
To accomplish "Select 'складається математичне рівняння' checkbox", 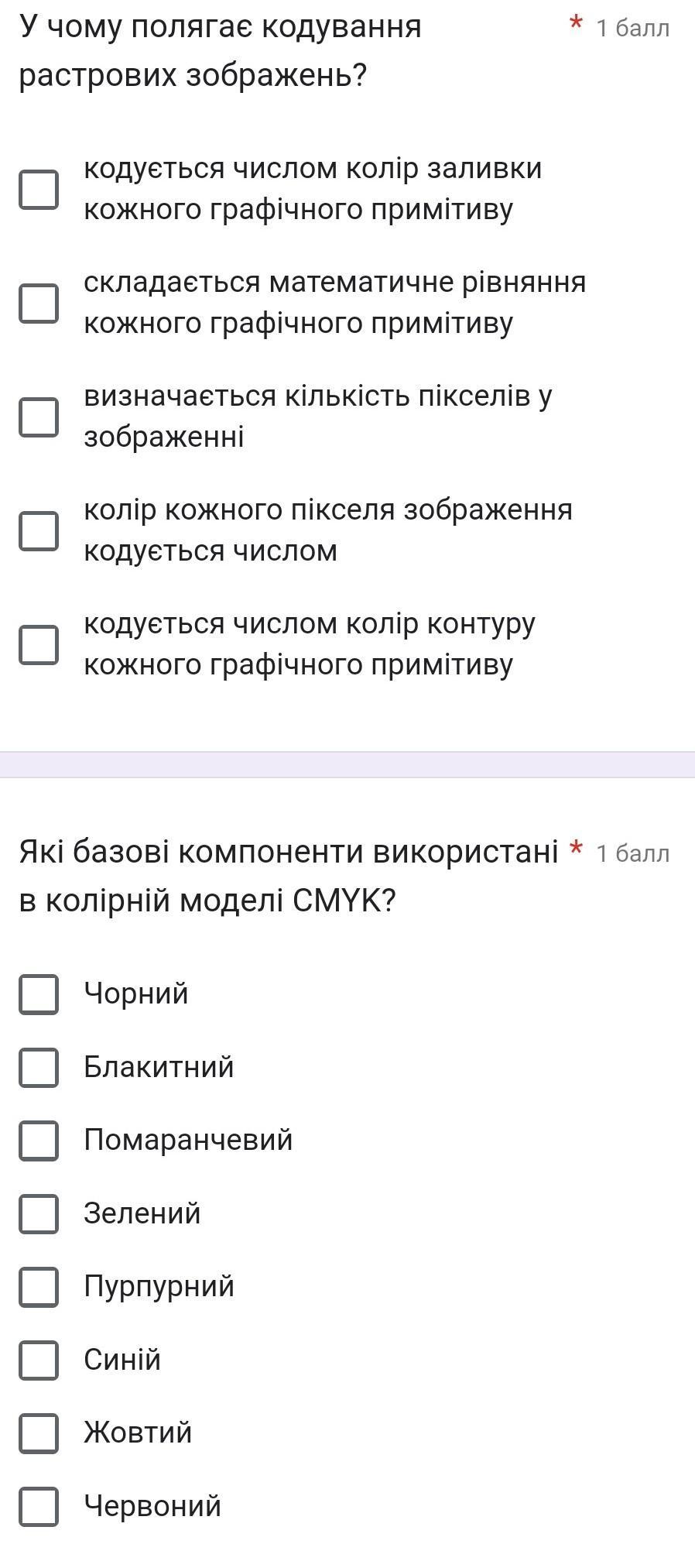I will [39, 303].
